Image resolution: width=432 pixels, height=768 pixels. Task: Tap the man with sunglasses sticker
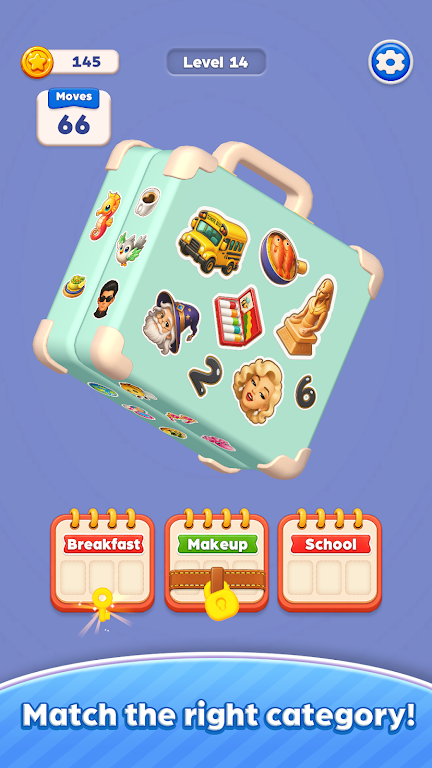click(106, 299)
